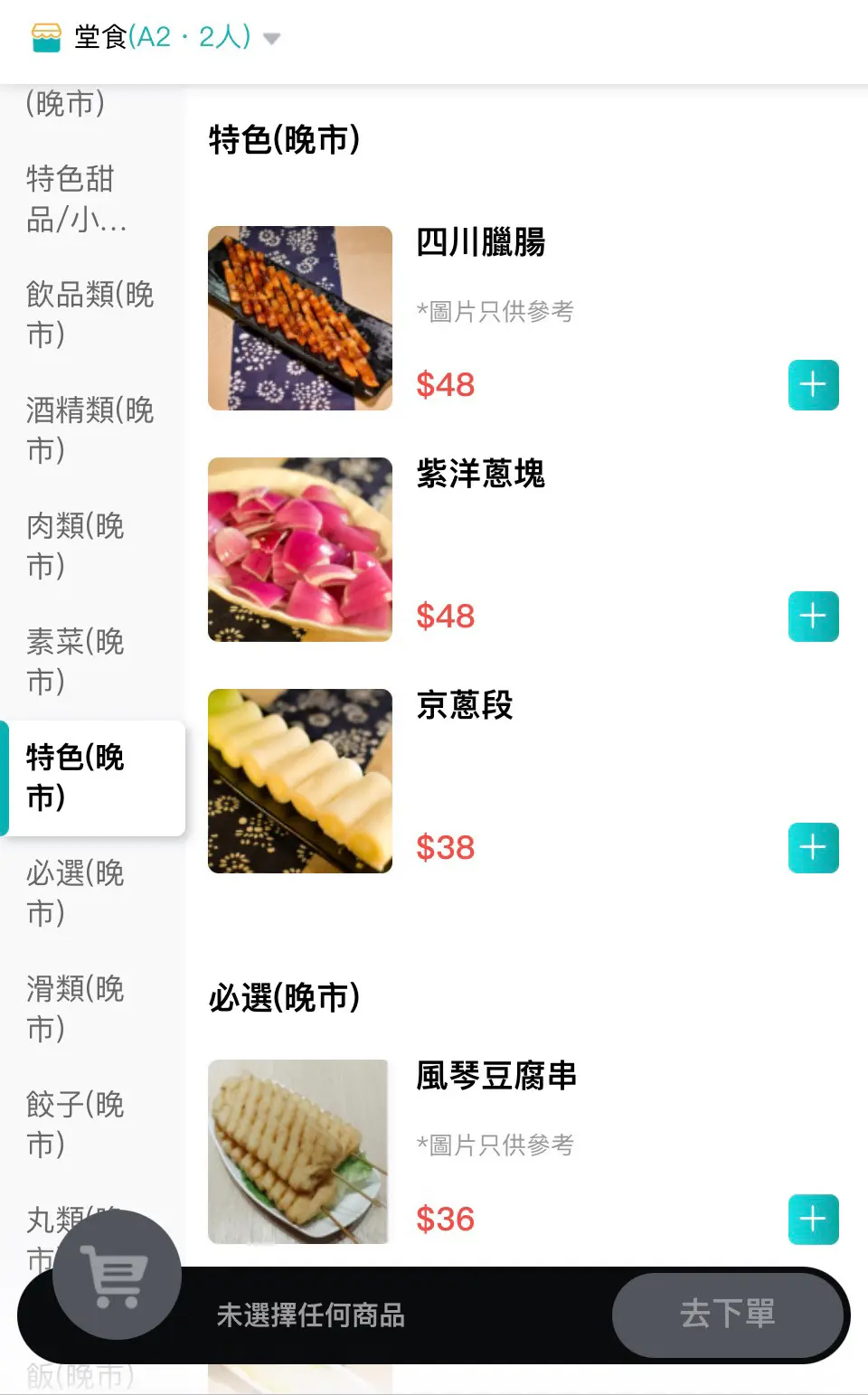
Task: Switch to 特色甜品/小... category
Action: click(77, 199)
